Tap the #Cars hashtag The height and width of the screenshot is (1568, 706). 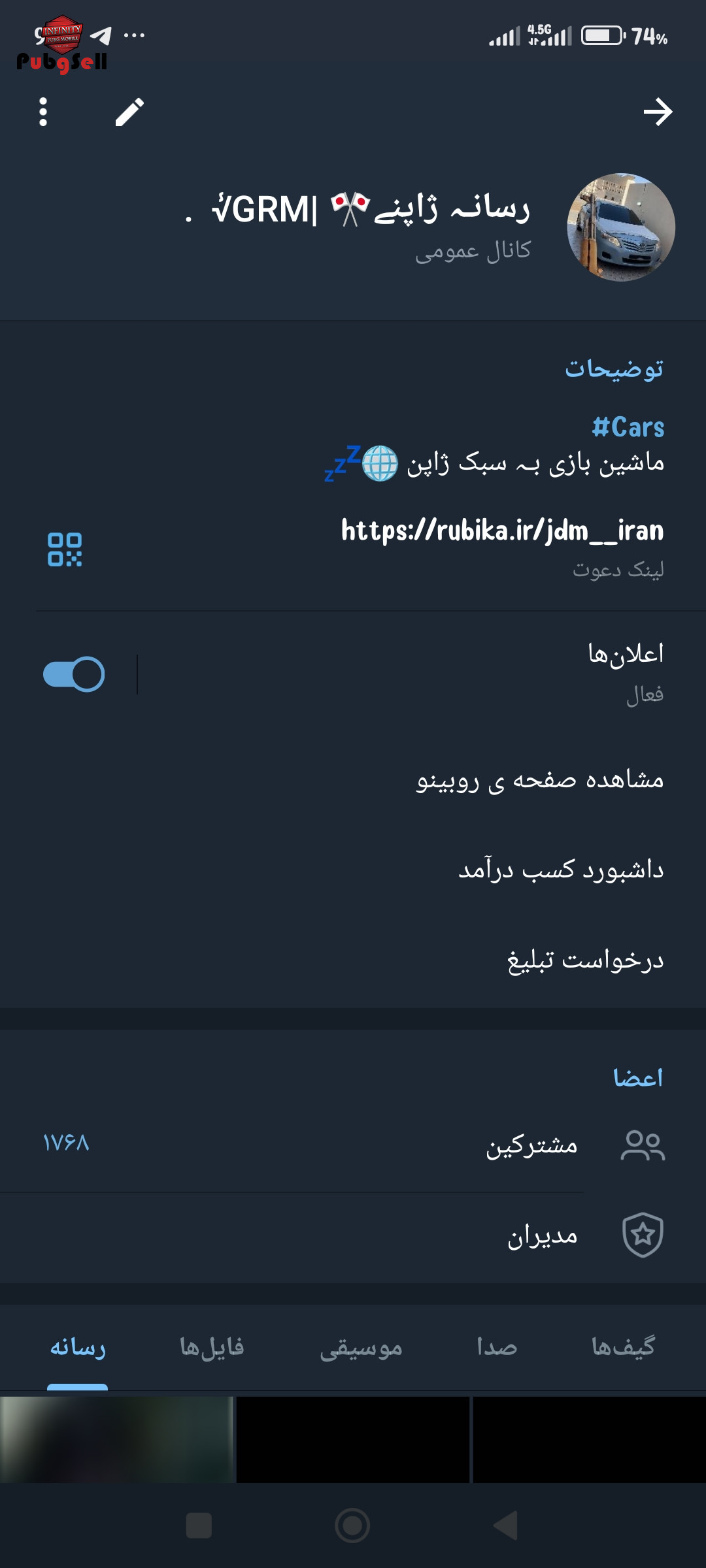coord(628,427)
